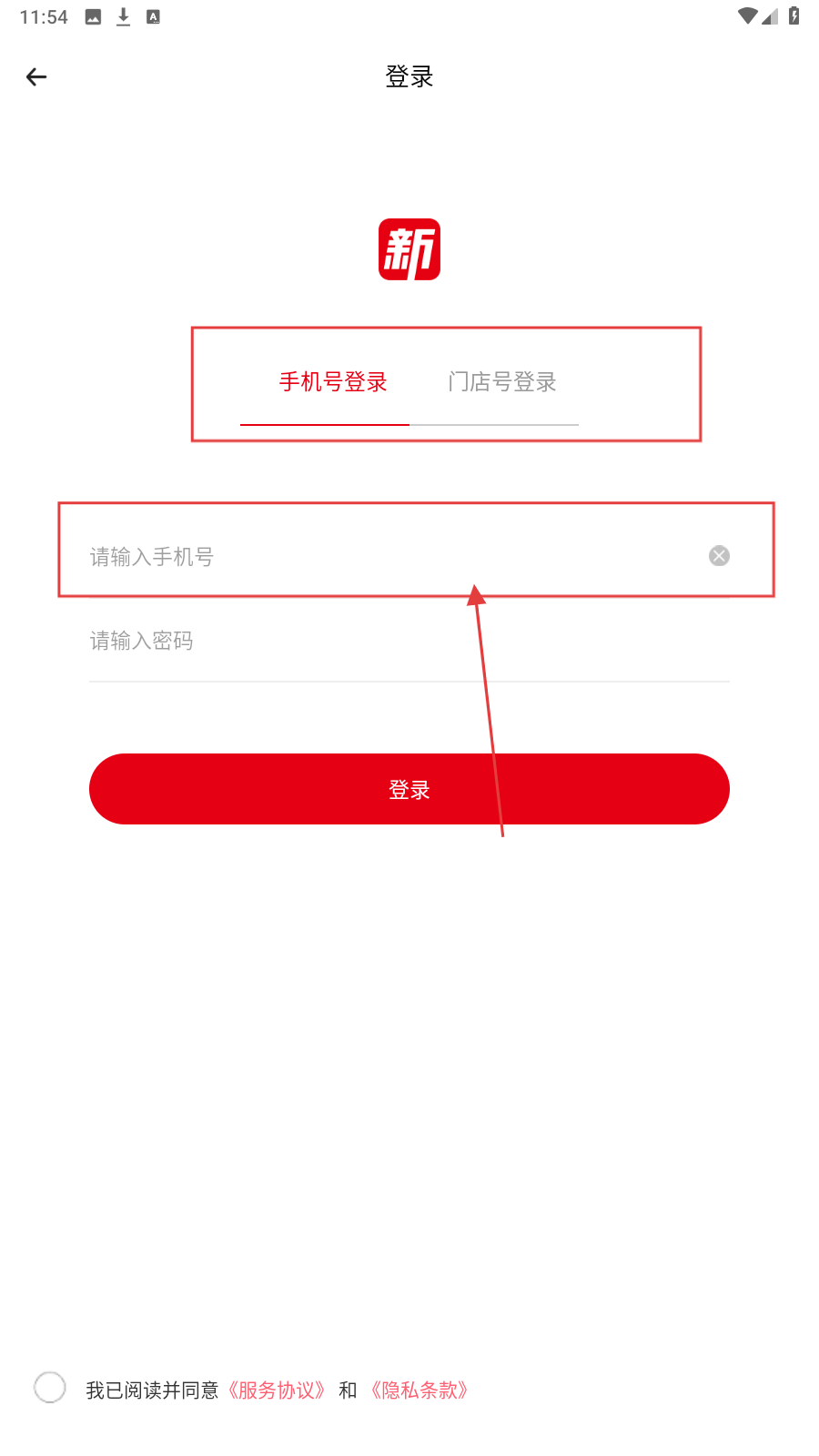Image resolution: width=819 pixels, height=1456 pixels.
Task: Open the 《服务协议》 link
Action: click(x=277, y=1390)
